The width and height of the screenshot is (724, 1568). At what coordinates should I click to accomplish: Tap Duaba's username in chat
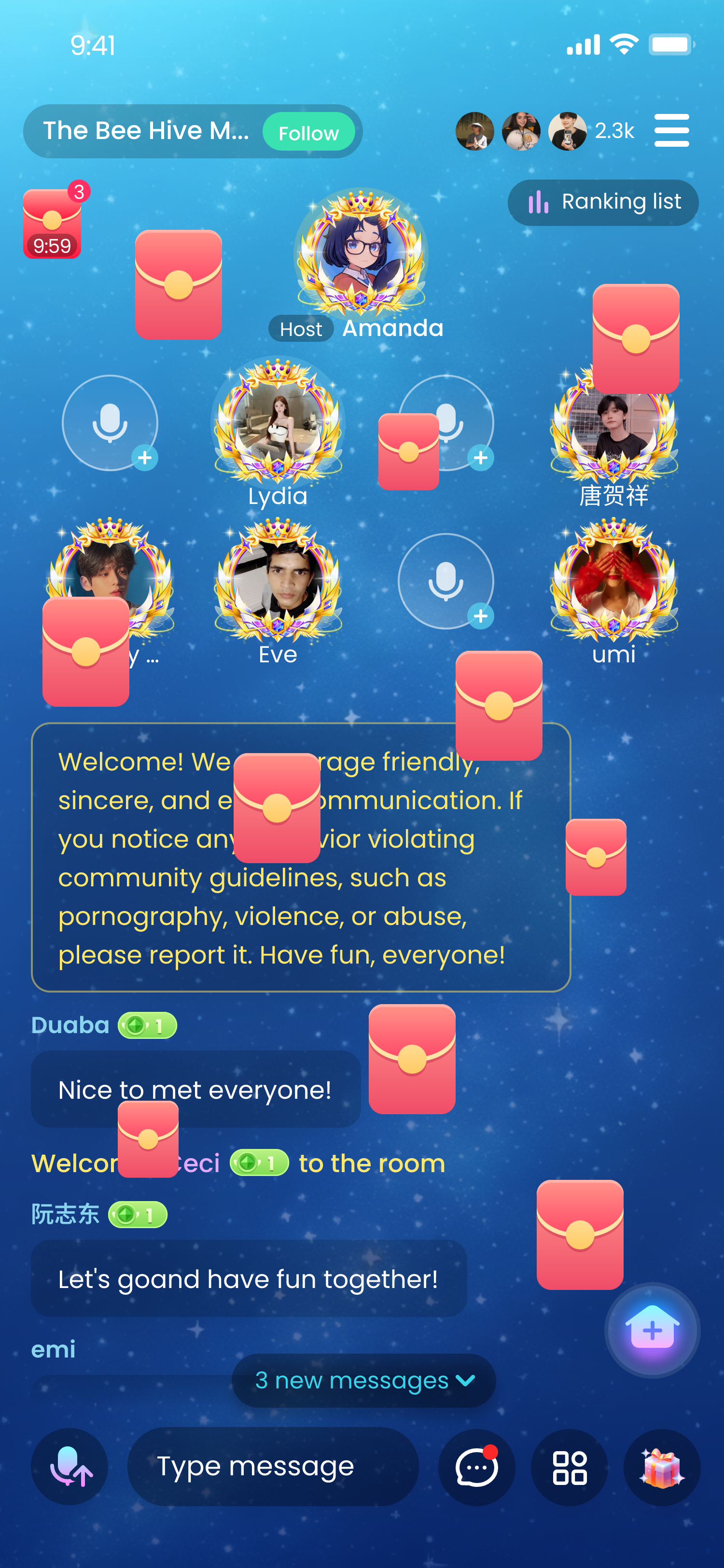point(70,1026)
